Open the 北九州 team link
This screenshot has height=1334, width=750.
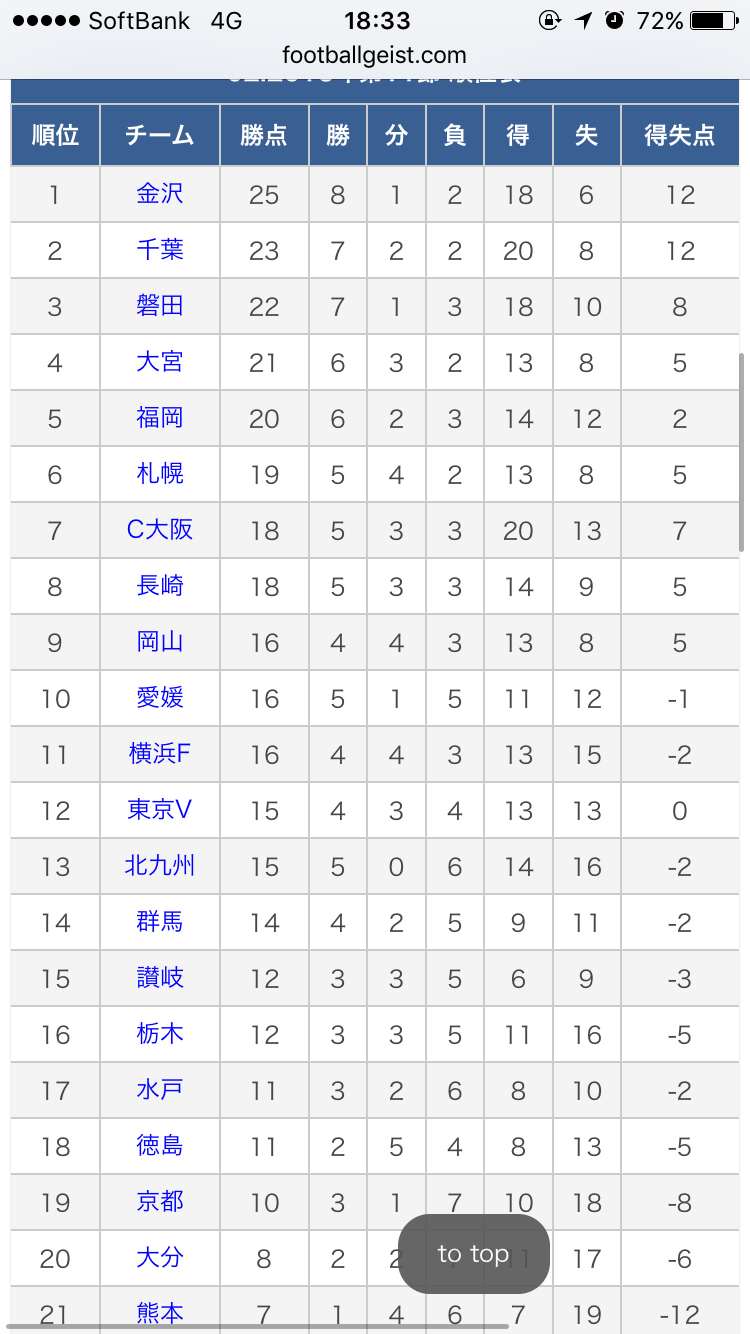(x=160, y=866)
